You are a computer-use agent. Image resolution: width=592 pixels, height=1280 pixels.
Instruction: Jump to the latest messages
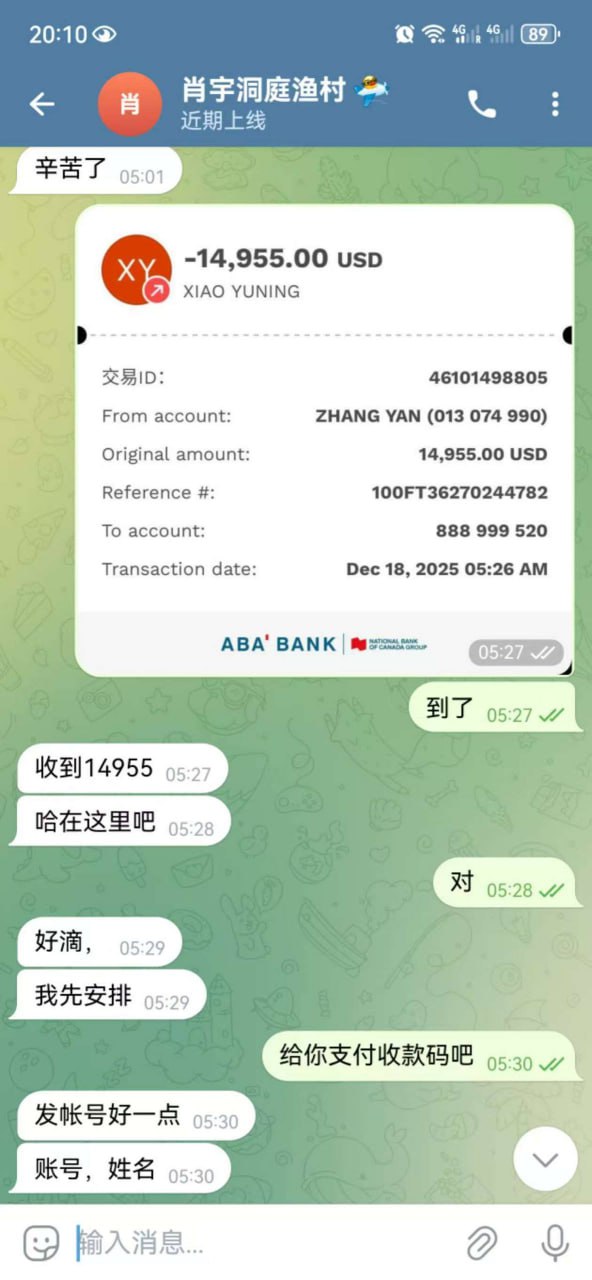point(545,1158)
